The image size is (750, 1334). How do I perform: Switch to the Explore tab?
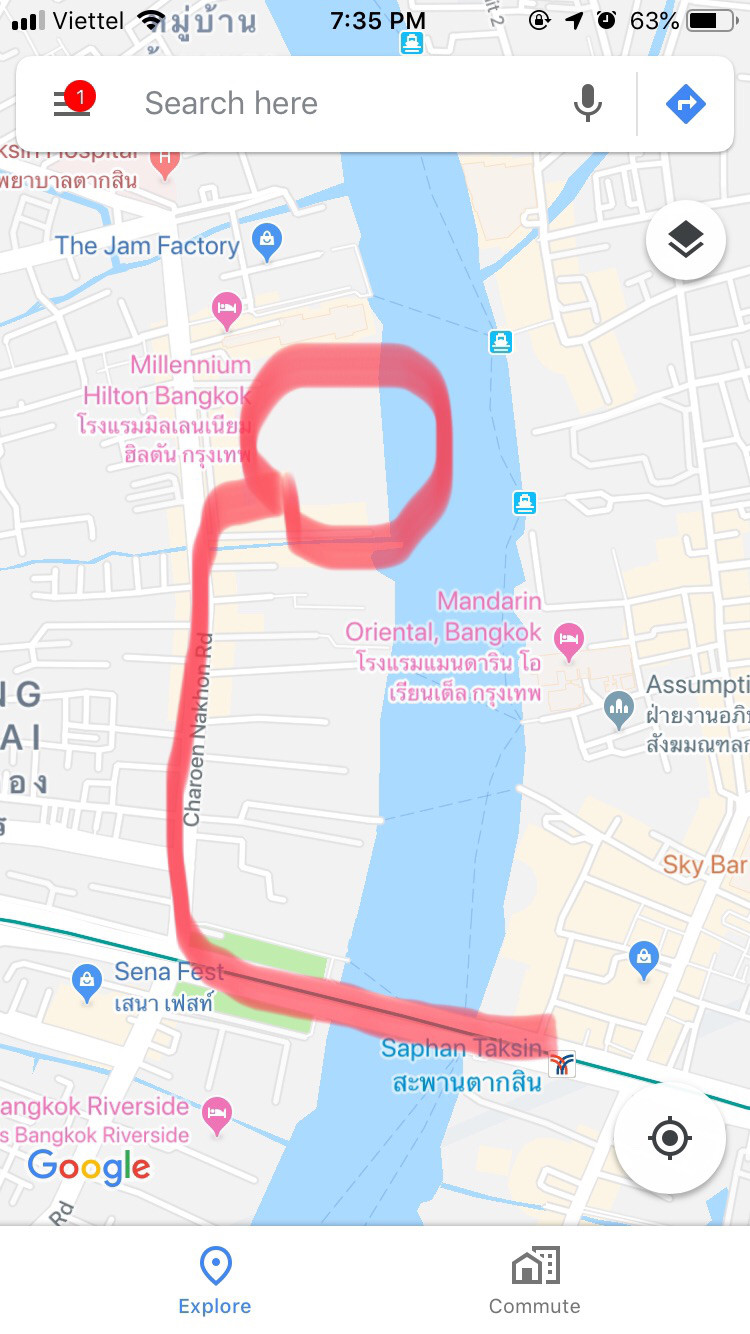[x=215, y=1280]
